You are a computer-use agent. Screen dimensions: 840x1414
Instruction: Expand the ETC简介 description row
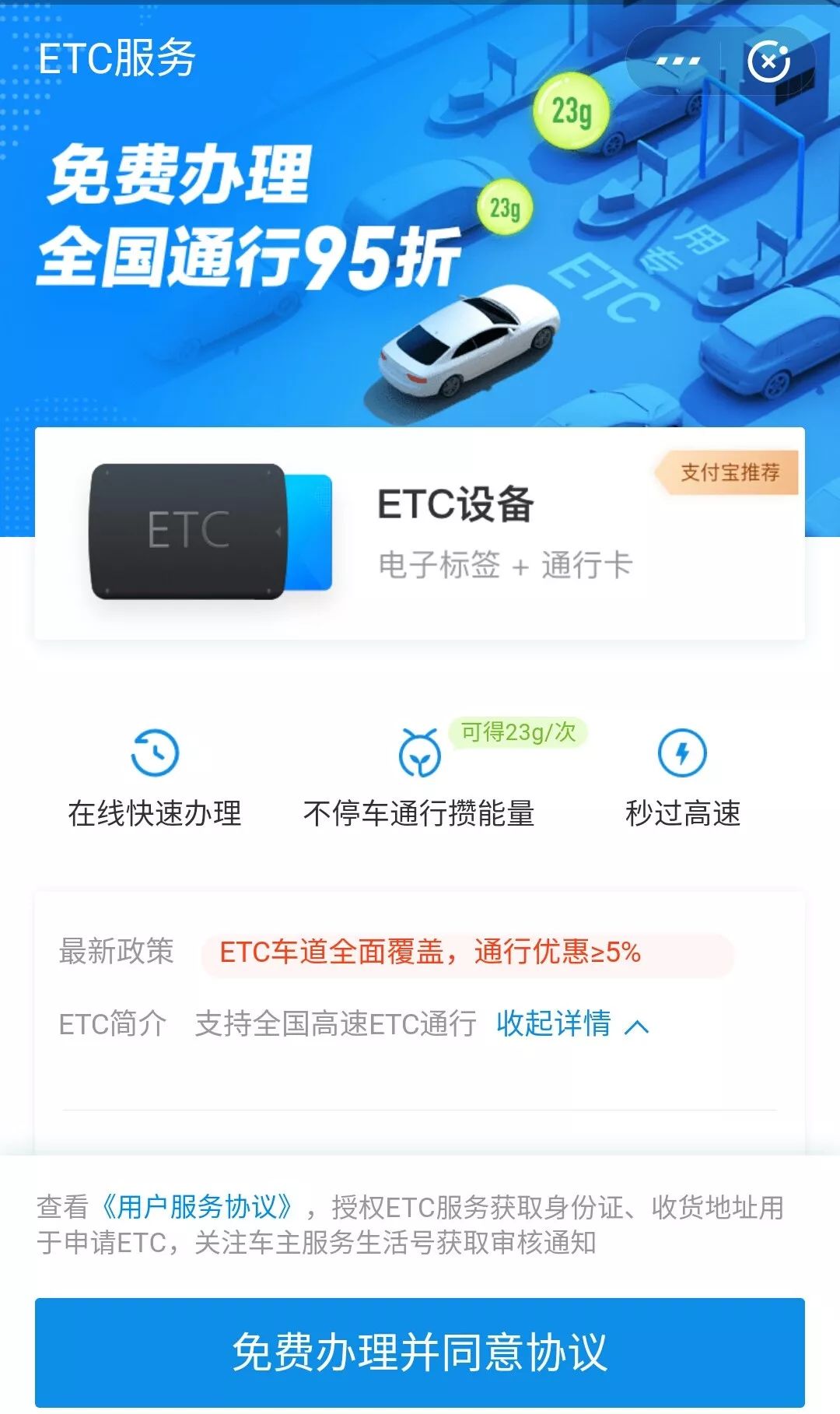pos(112,1026)
